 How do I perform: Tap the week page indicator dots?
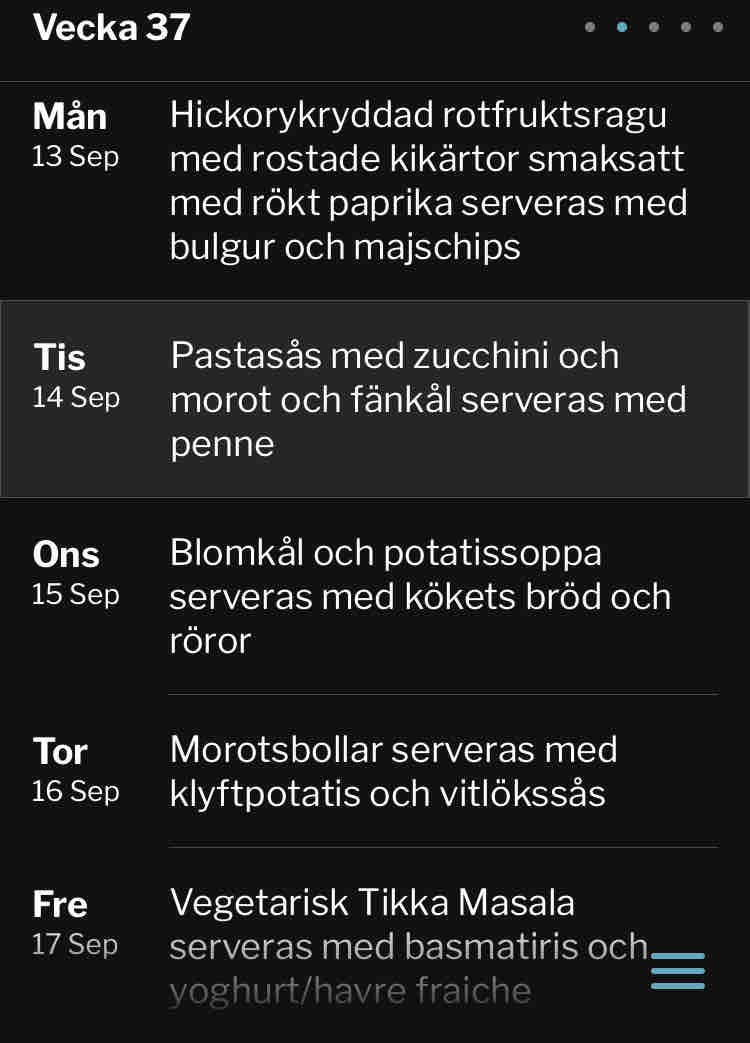654,27
